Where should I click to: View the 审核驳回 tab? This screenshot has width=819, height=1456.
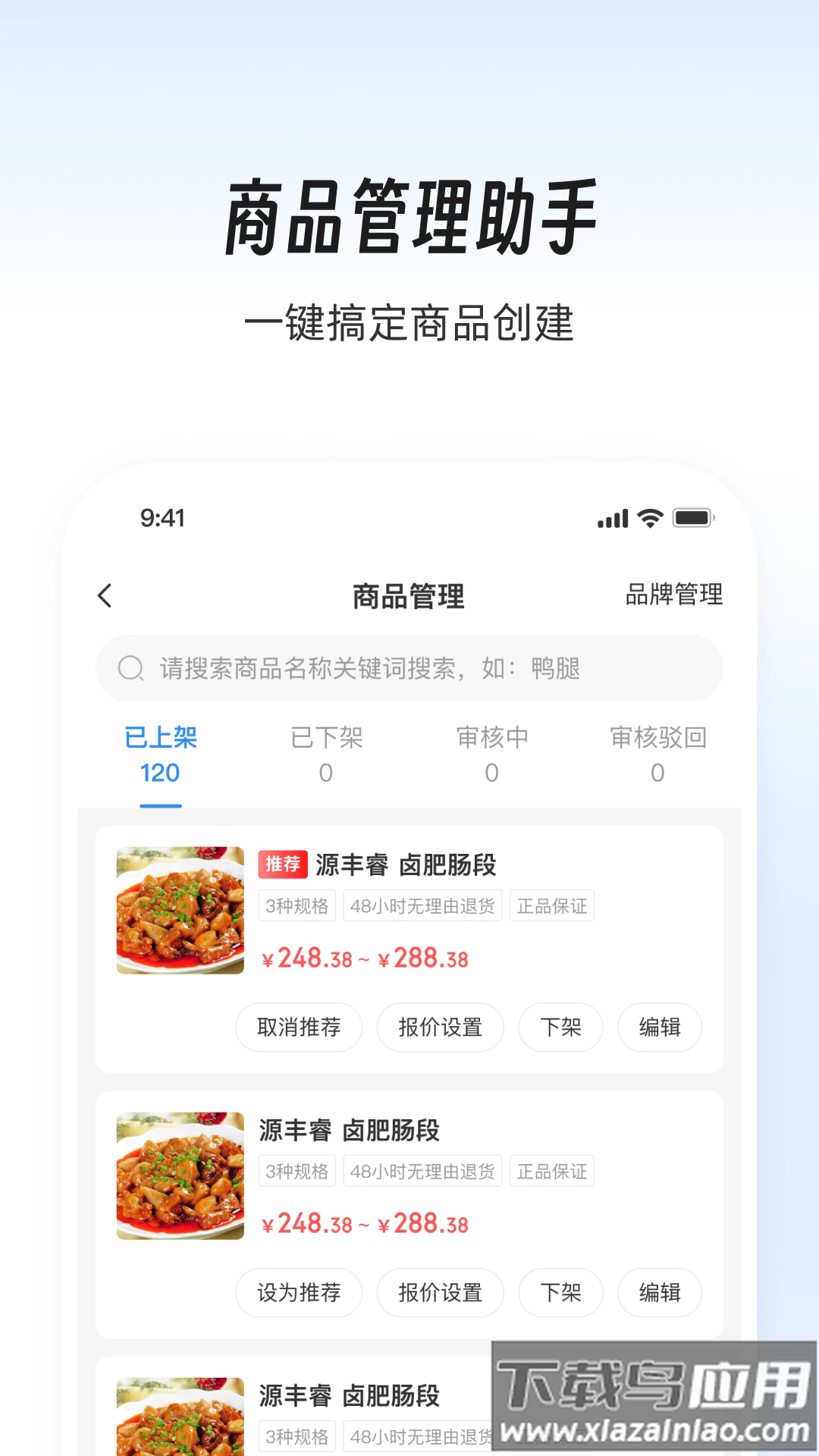(x=657, y=755)
